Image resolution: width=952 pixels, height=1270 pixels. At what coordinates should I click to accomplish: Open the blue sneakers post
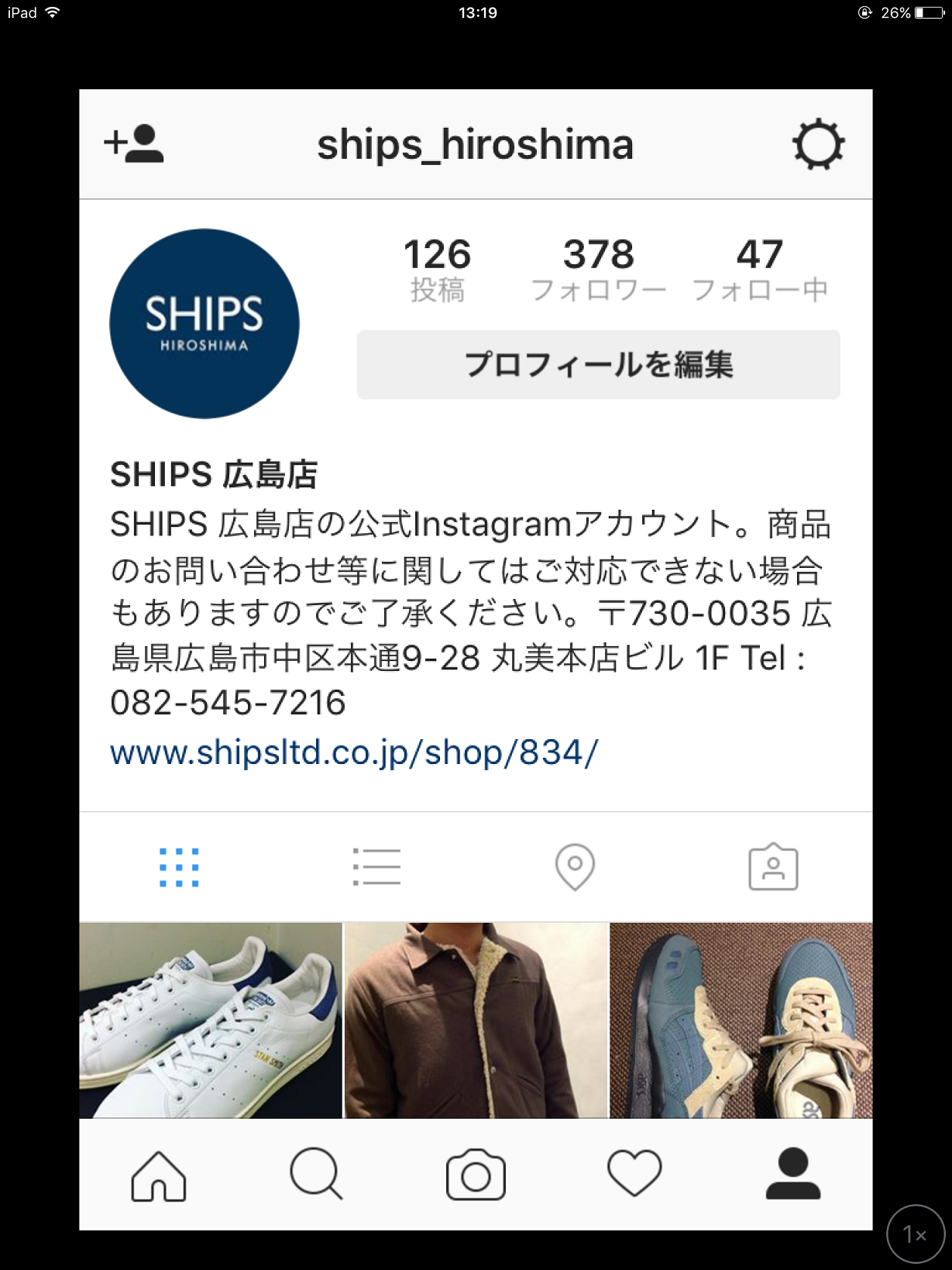(x=741, y=1020)
